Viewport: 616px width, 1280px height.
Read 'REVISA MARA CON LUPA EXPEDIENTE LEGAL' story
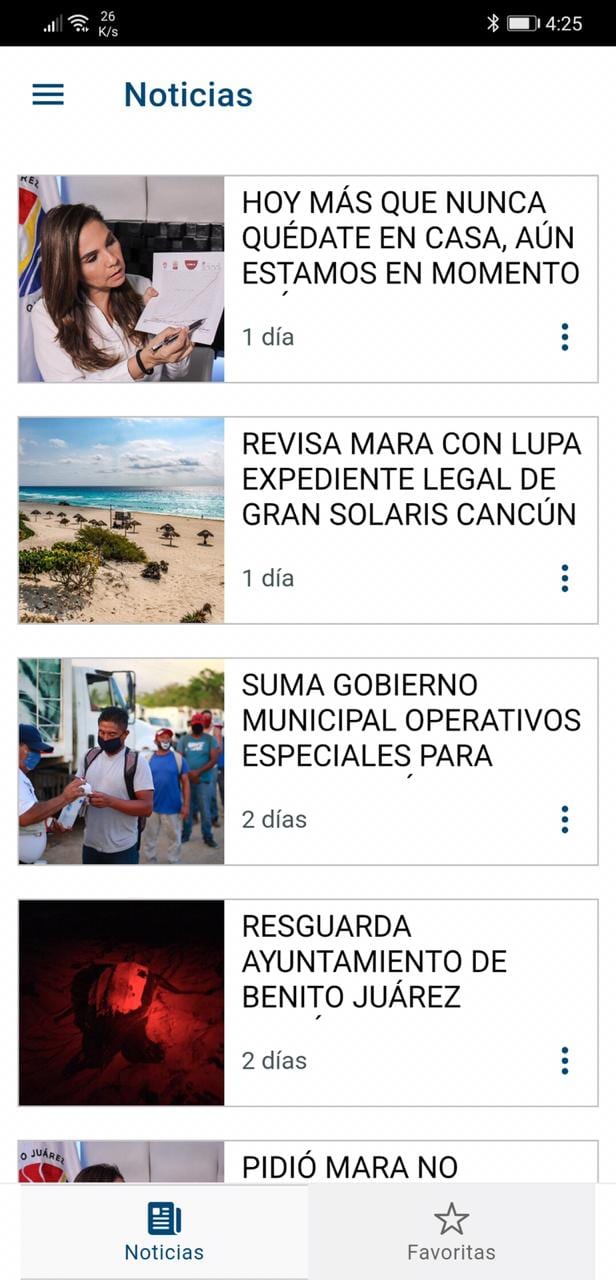coord(410,479)
